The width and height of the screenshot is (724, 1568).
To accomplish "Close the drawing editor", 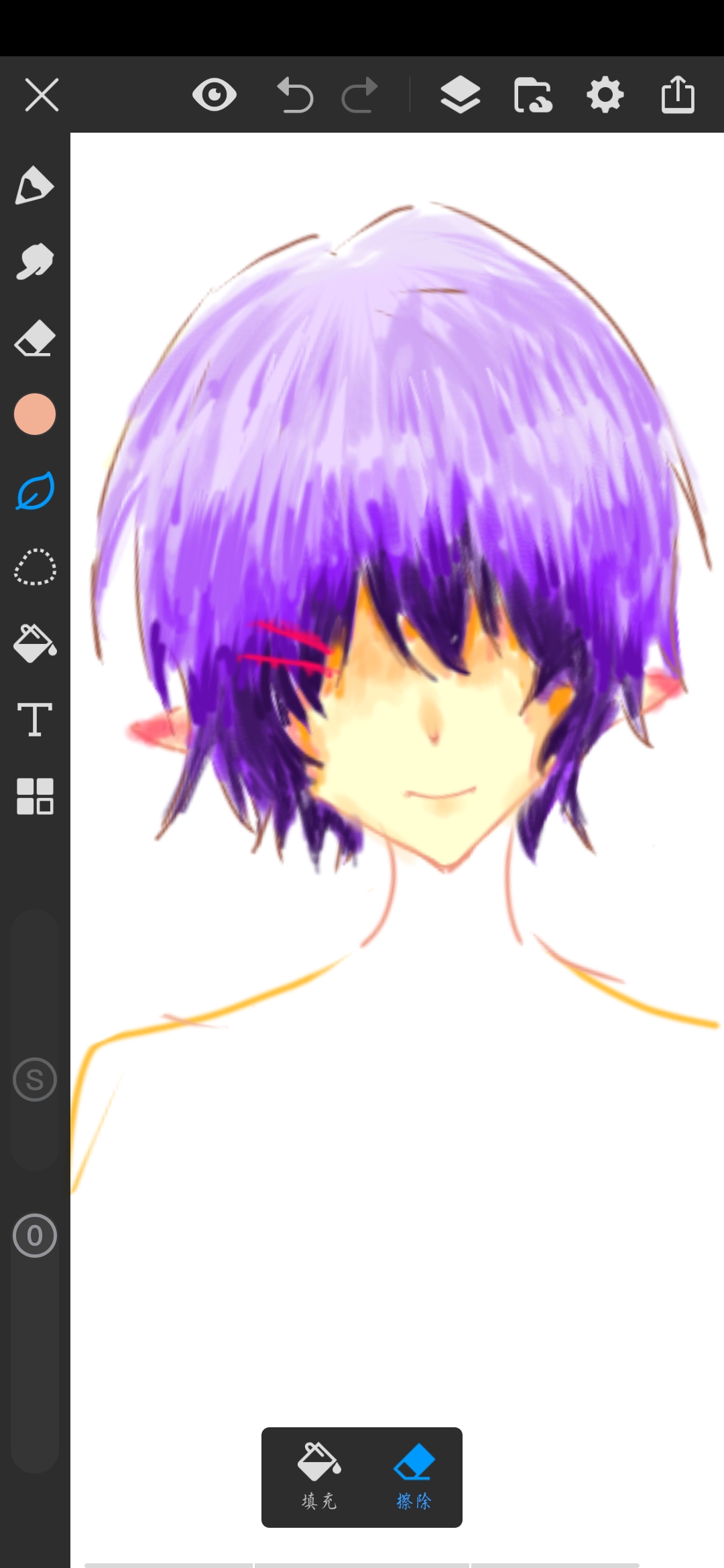I will 42,94.
